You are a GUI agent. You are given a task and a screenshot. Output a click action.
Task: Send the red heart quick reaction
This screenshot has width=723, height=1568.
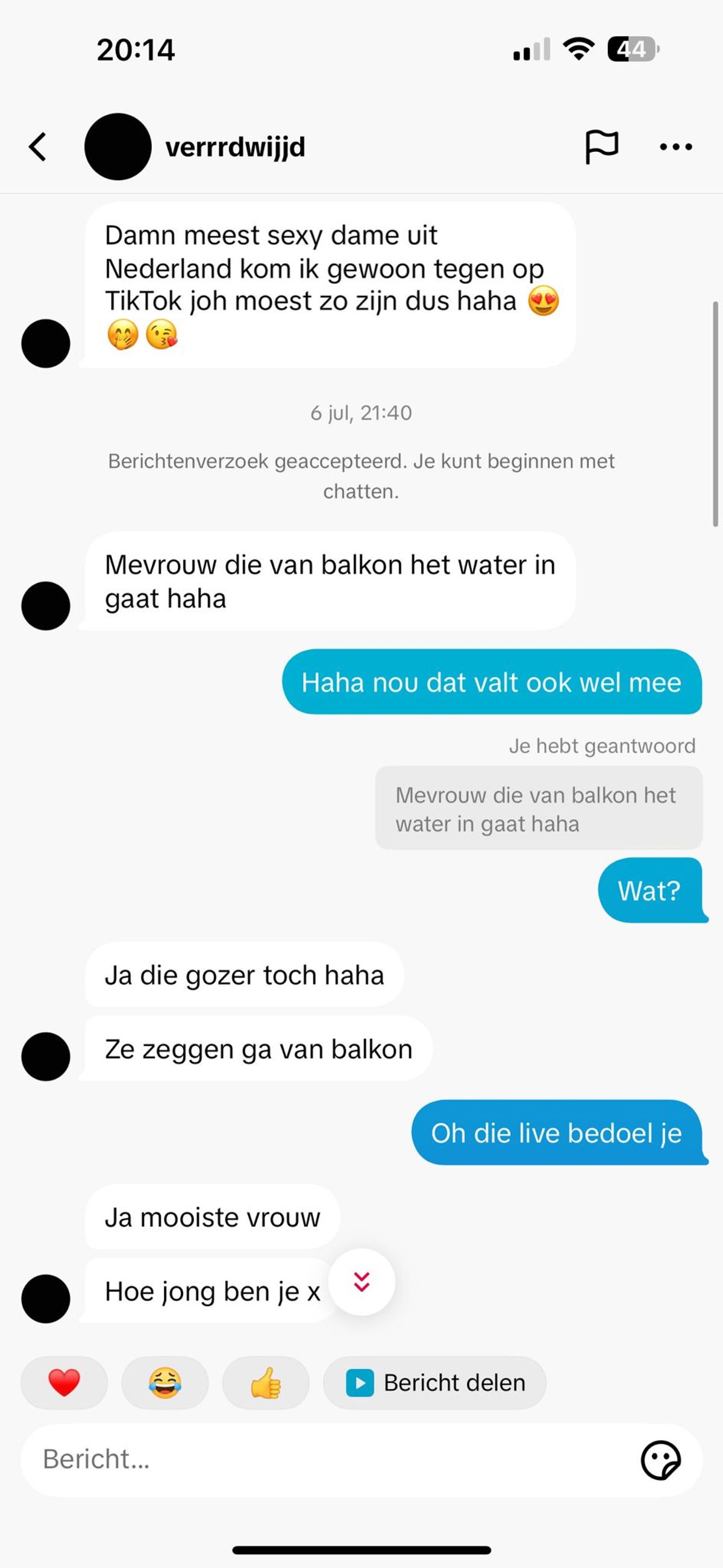pos(64,1382)
